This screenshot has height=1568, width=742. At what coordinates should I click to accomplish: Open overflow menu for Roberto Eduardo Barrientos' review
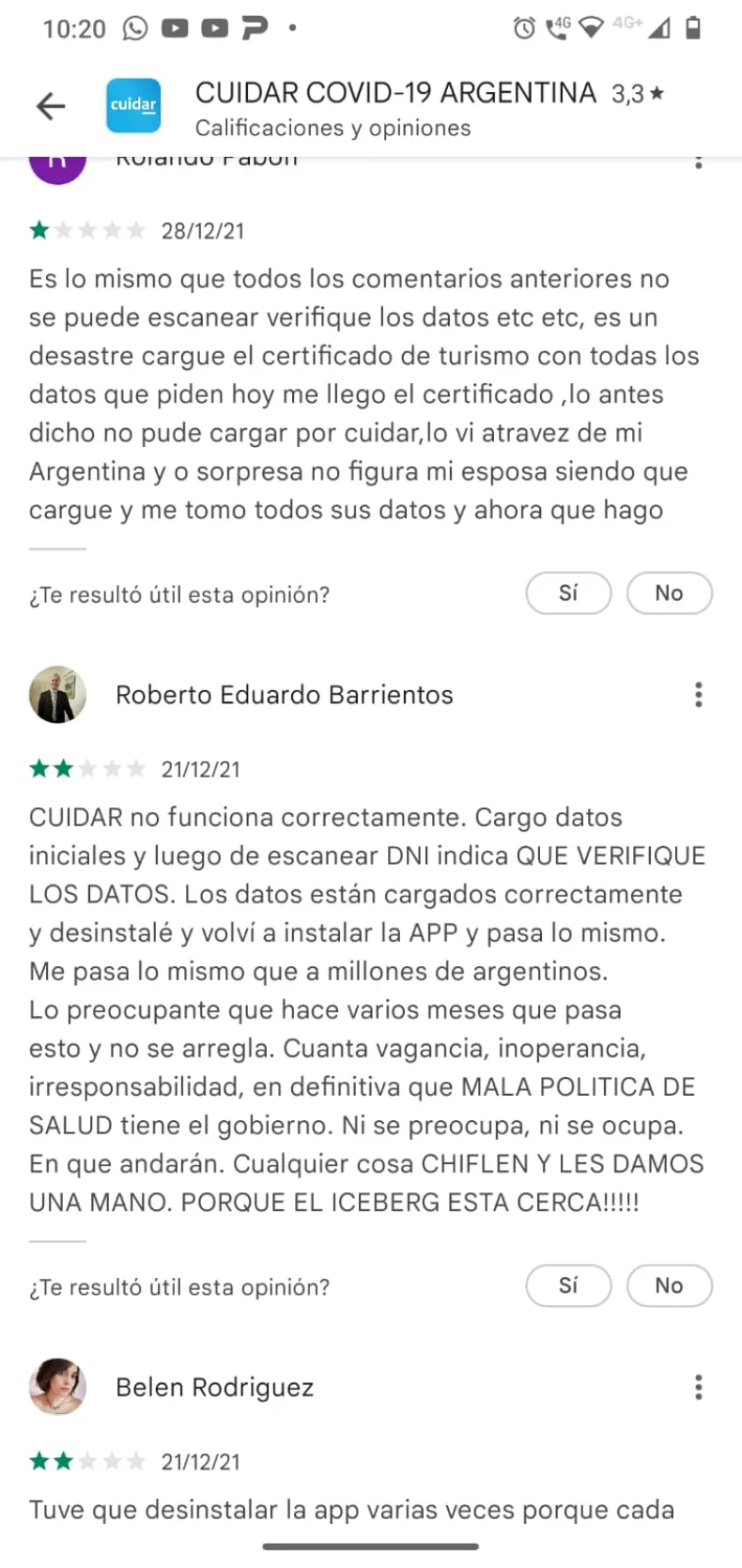point(698,695)
